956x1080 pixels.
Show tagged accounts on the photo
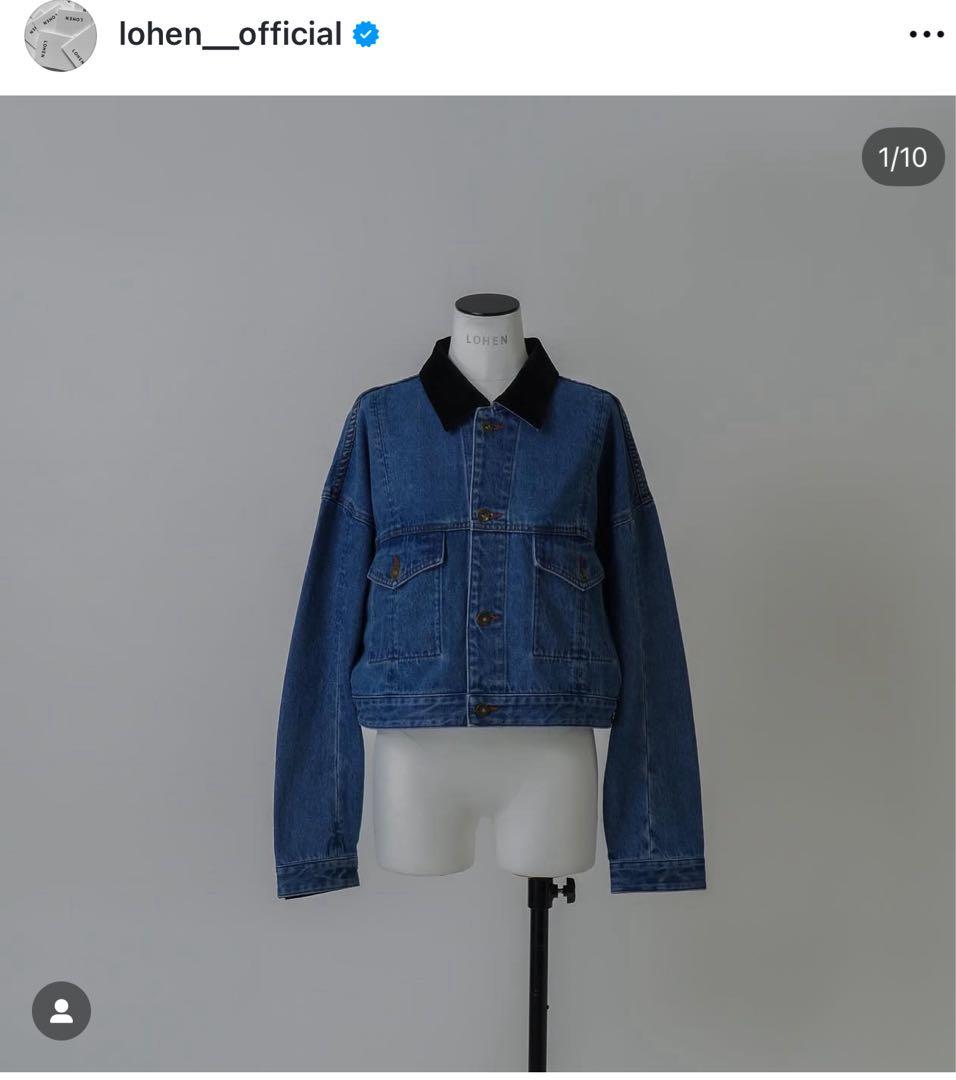(61, 1011)
